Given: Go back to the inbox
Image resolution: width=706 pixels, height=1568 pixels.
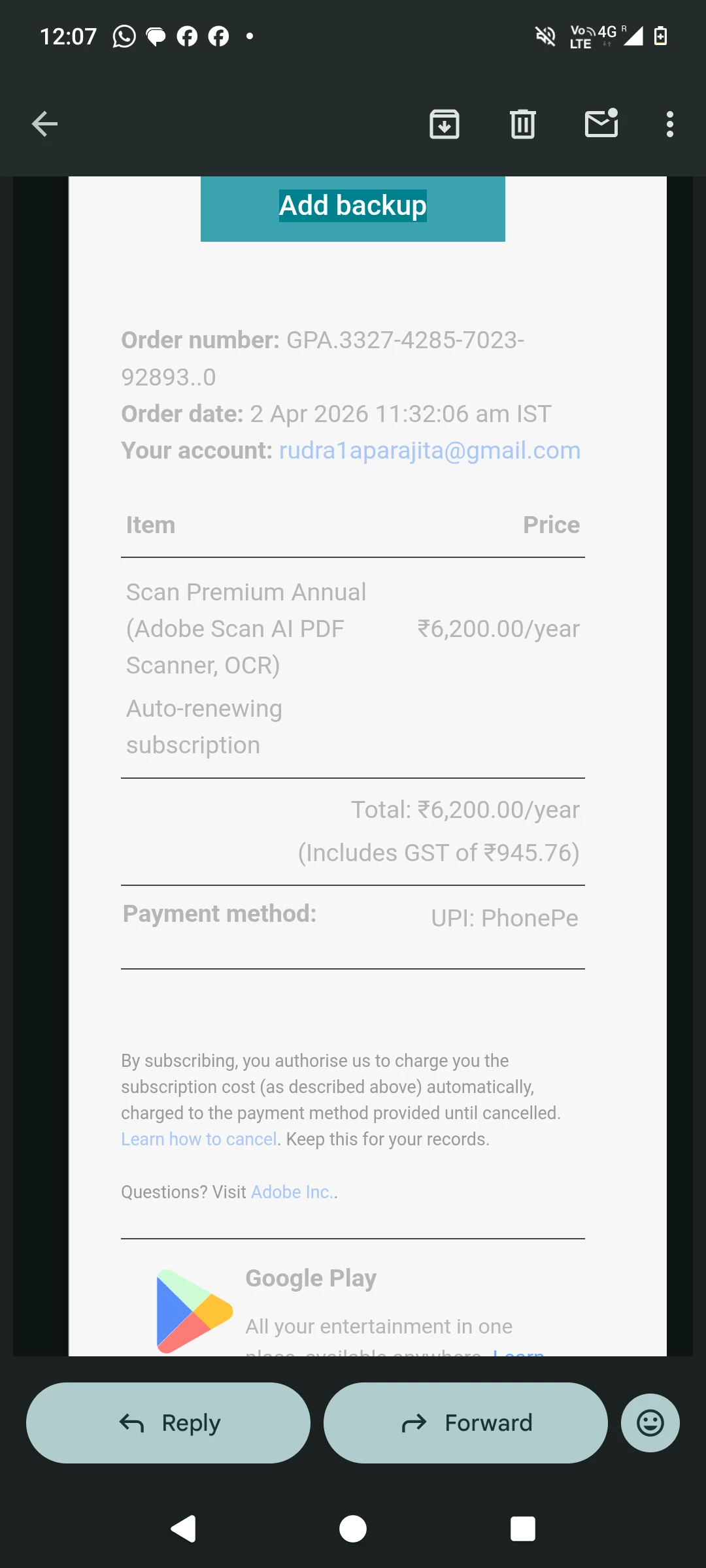Looking at the screenshot, I should click(x=44, y=124).
